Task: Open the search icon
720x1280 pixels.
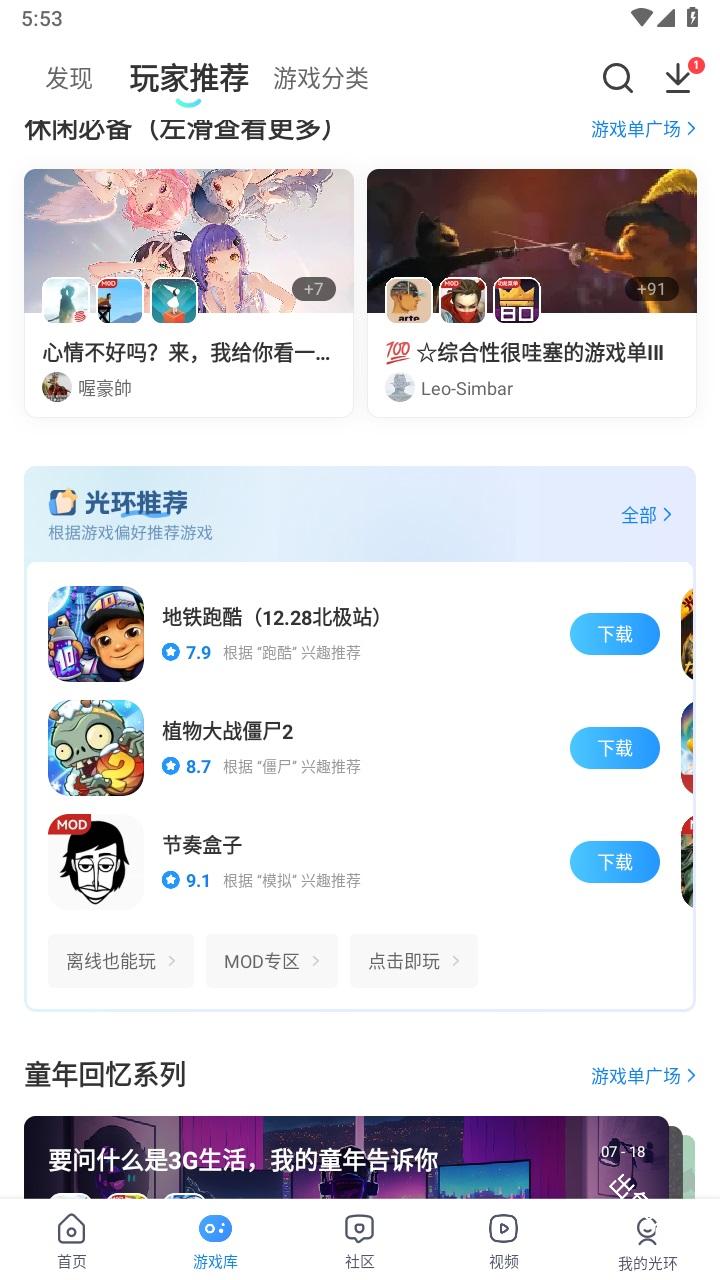Action: (617, 78)
